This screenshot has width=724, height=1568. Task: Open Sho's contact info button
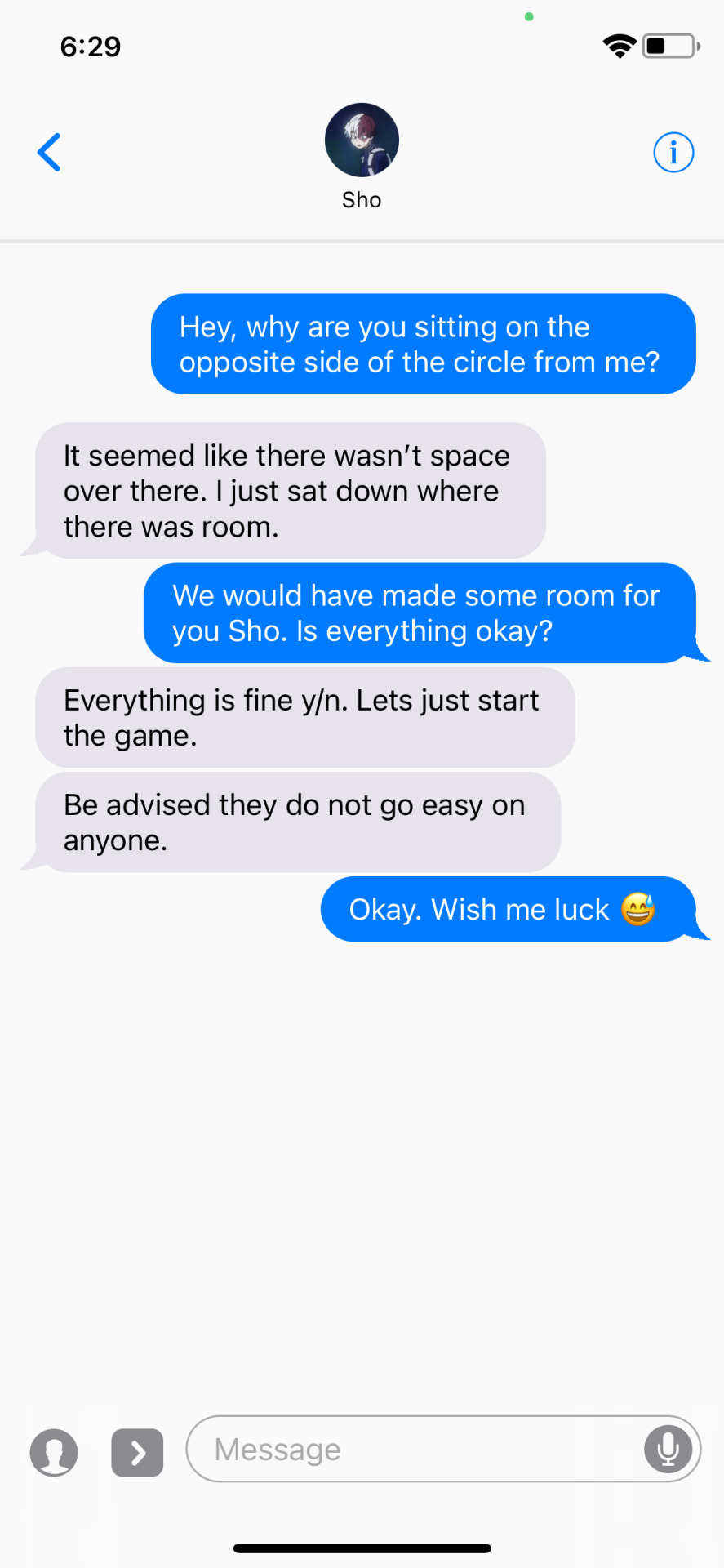673,153
